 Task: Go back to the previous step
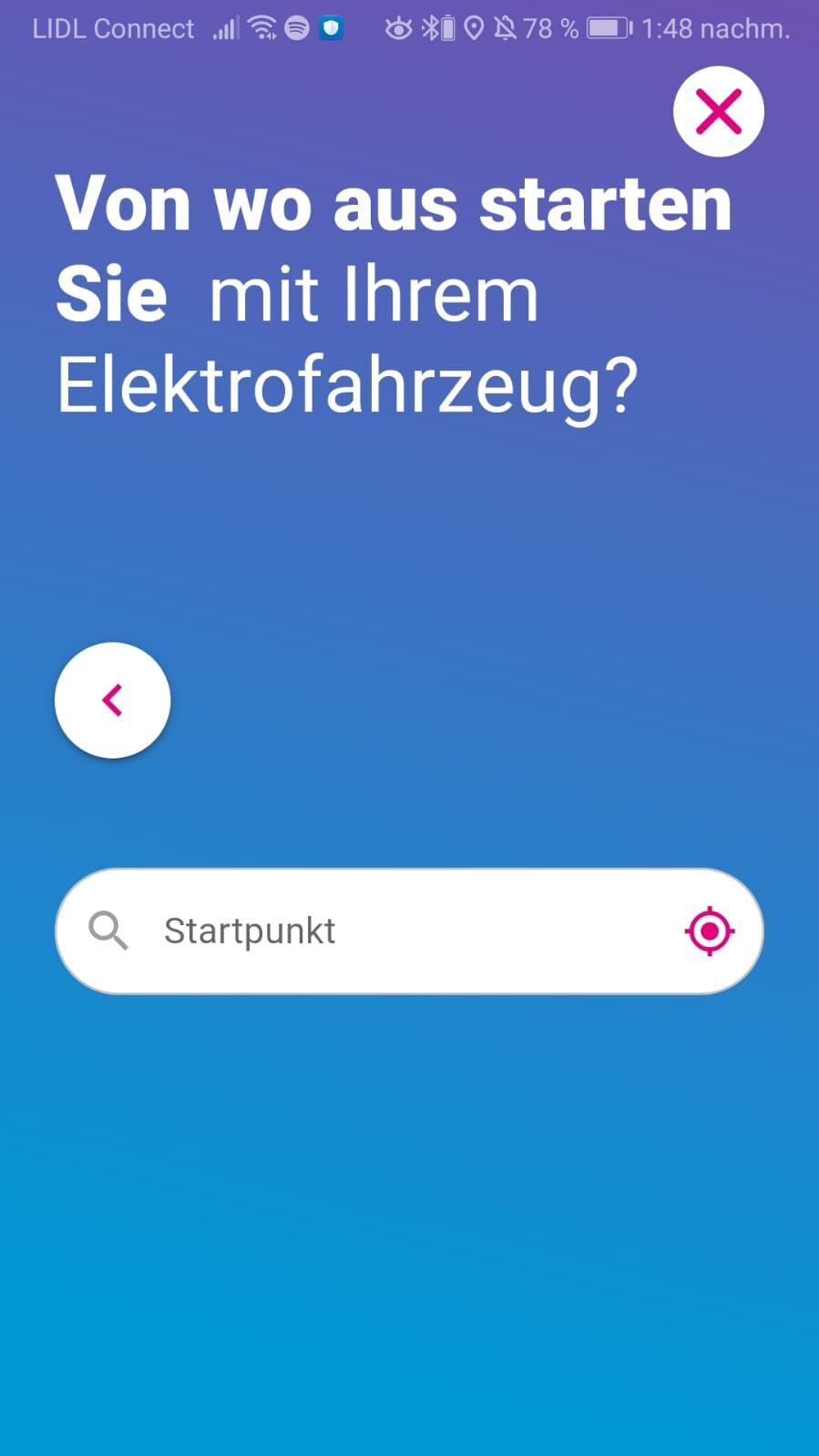(x=112, y=700)
